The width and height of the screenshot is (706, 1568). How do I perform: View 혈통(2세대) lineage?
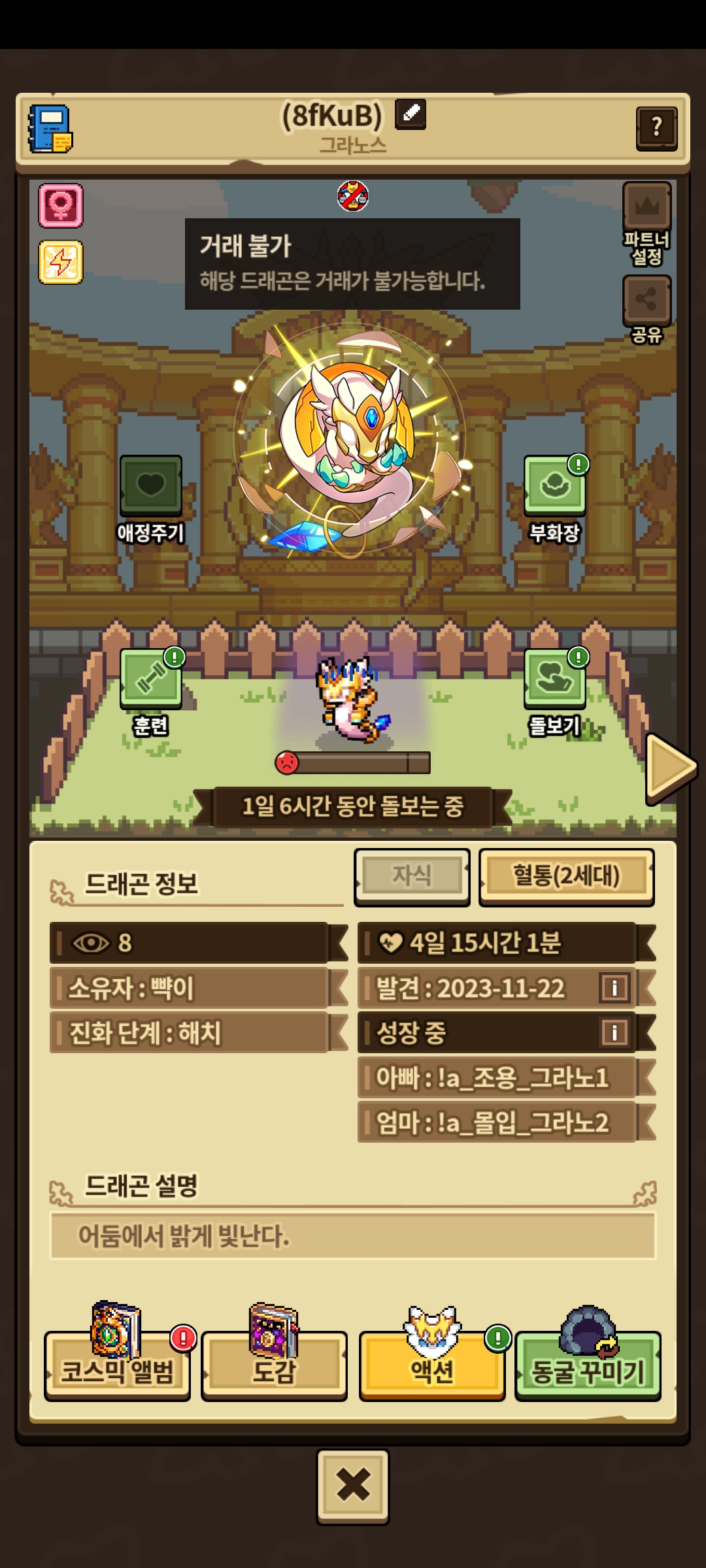[566, 876]
